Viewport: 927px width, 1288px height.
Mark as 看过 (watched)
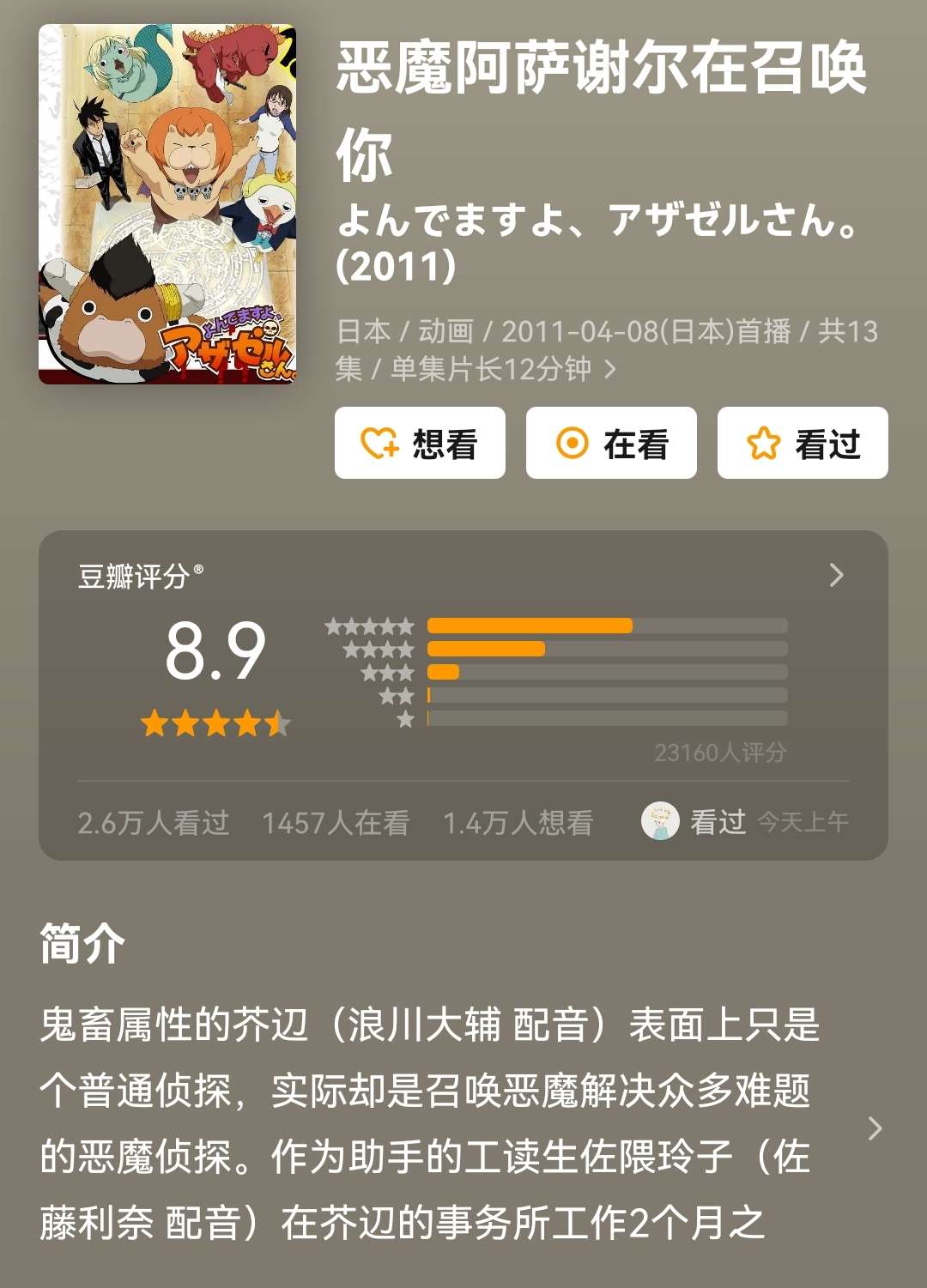pyautogui.click(x=803, y=444)
